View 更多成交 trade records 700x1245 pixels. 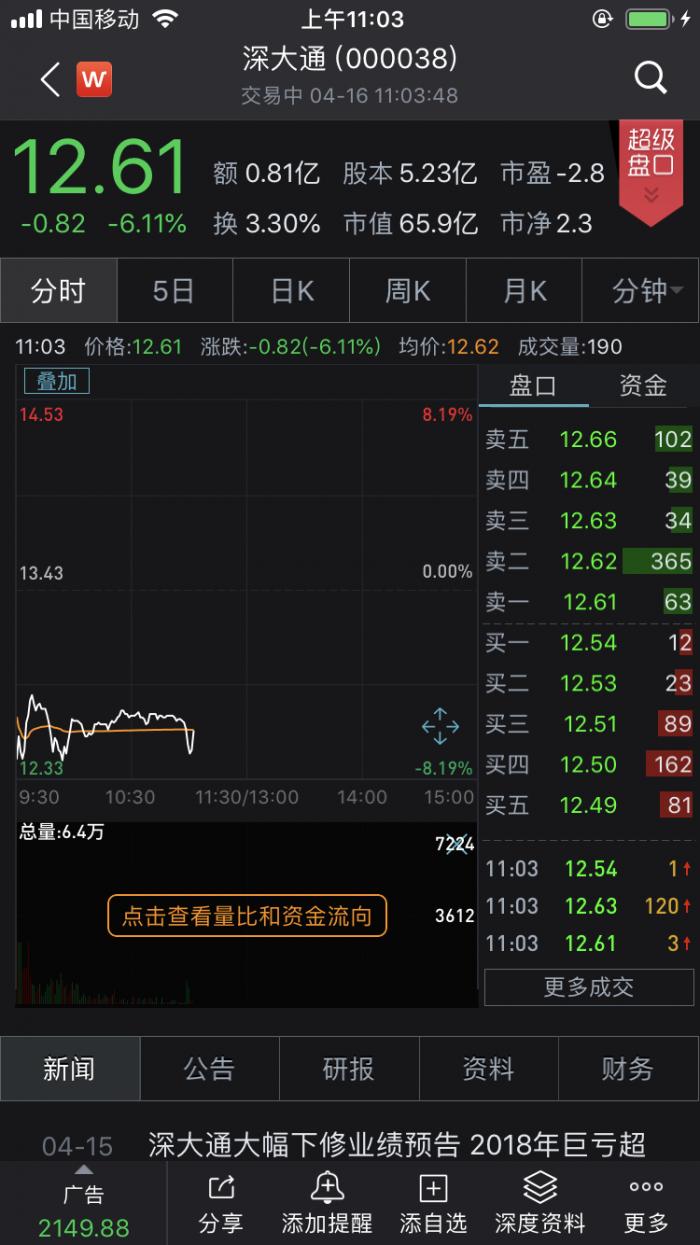click(588, 987)
